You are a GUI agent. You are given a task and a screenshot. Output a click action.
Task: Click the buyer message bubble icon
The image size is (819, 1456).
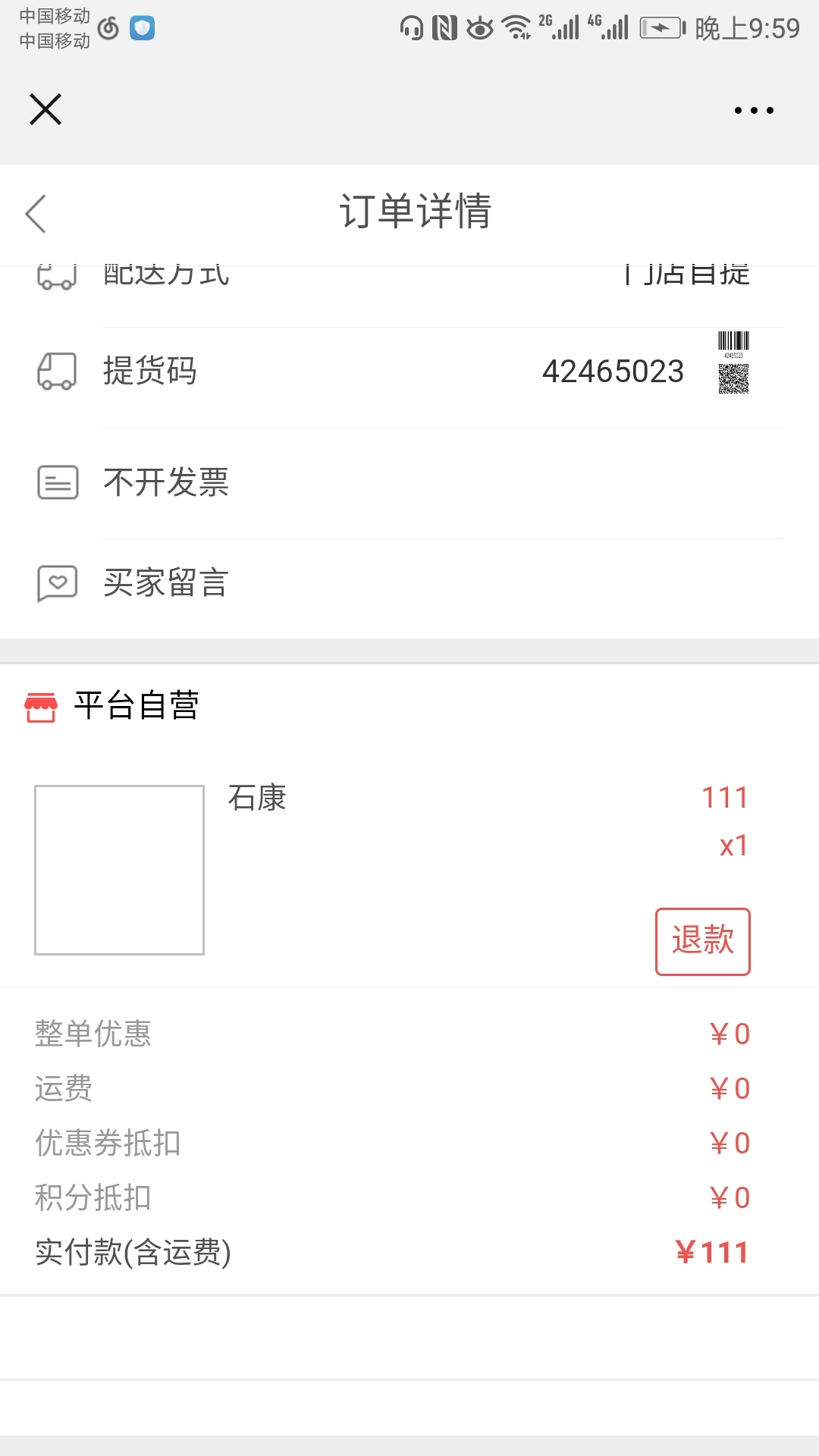tap(57, 582)
